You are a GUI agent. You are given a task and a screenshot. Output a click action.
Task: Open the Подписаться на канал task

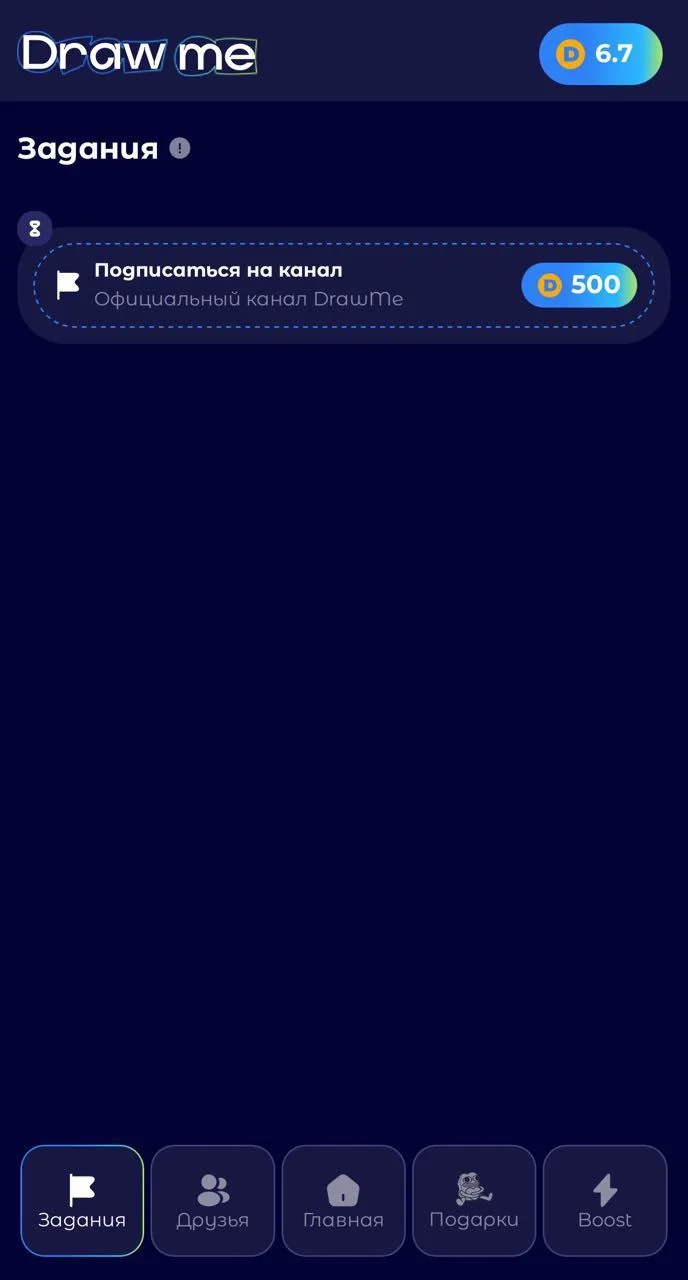[x=343, y=285]
